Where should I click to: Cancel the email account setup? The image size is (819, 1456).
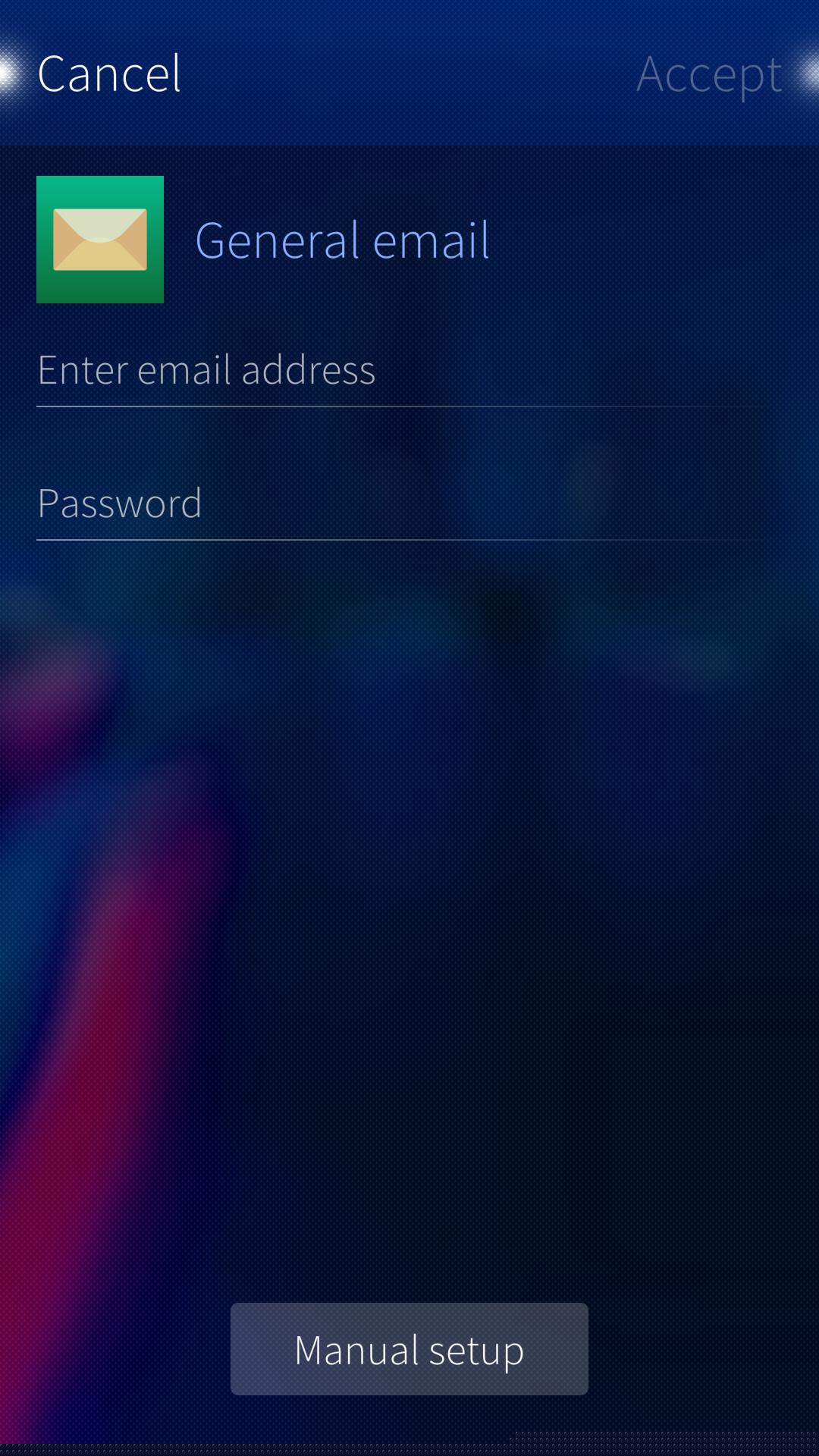(109, 74)
